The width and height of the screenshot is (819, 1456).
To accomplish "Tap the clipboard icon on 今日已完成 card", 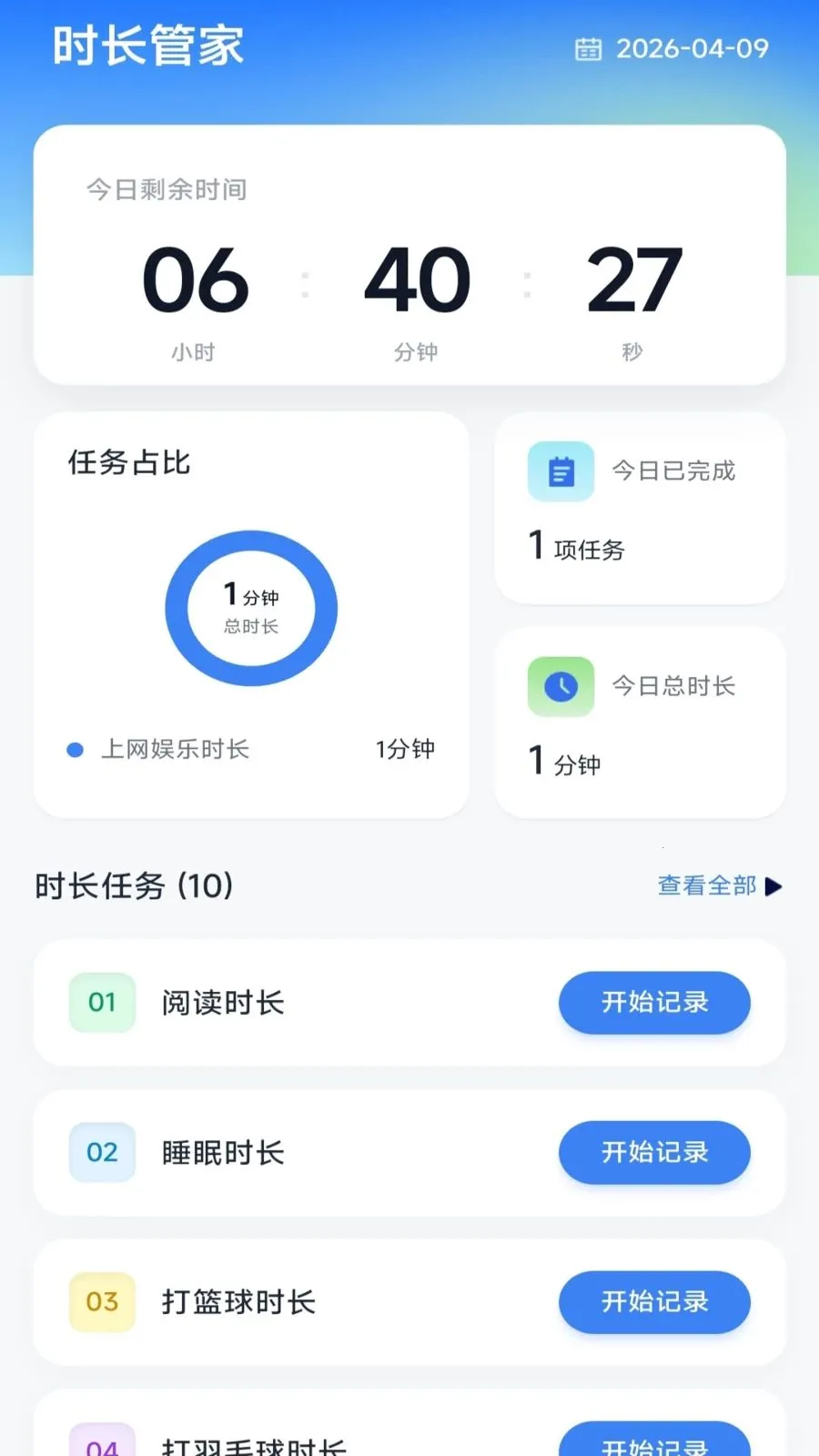I will click(561, 471).
